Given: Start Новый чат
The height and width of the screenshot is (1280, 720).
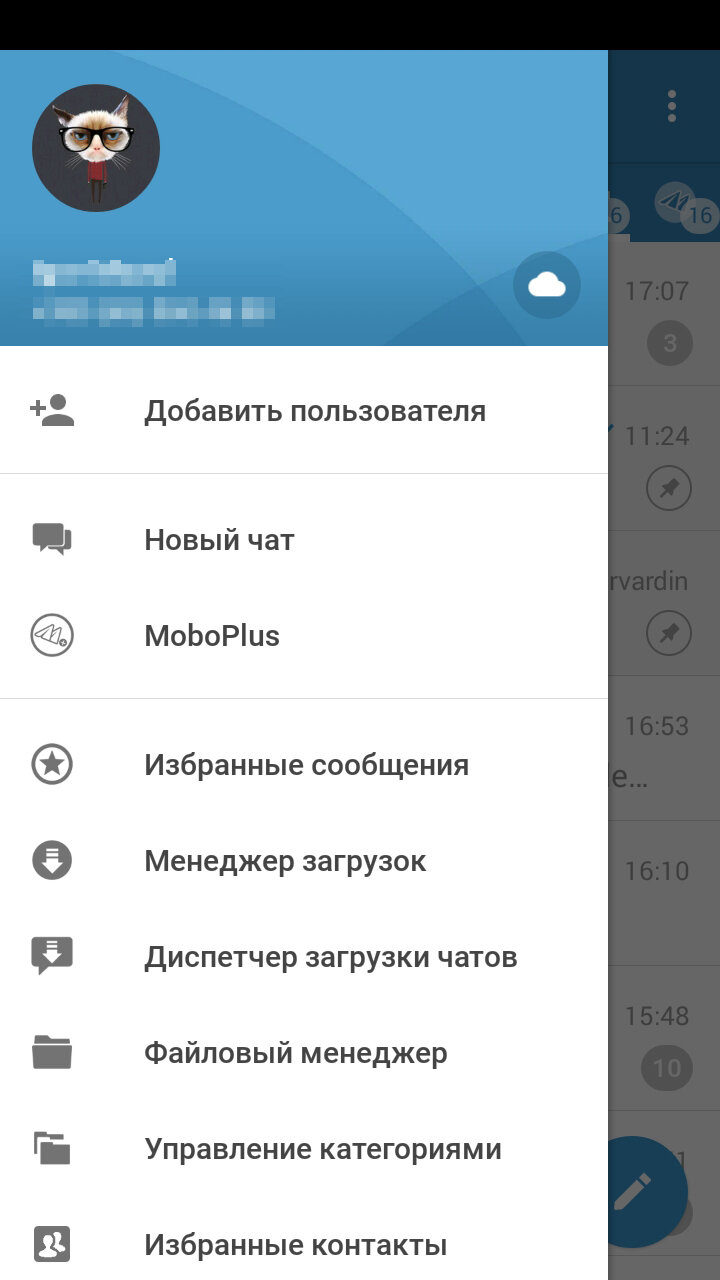Looking at the screenshot, I should [219, 540].
